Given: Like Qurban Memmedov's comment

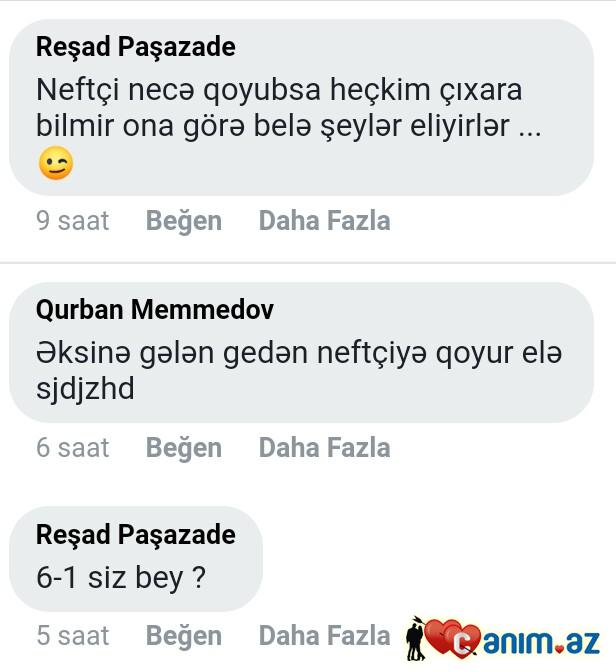Looking at the screenshot, I should pos(183,448).
